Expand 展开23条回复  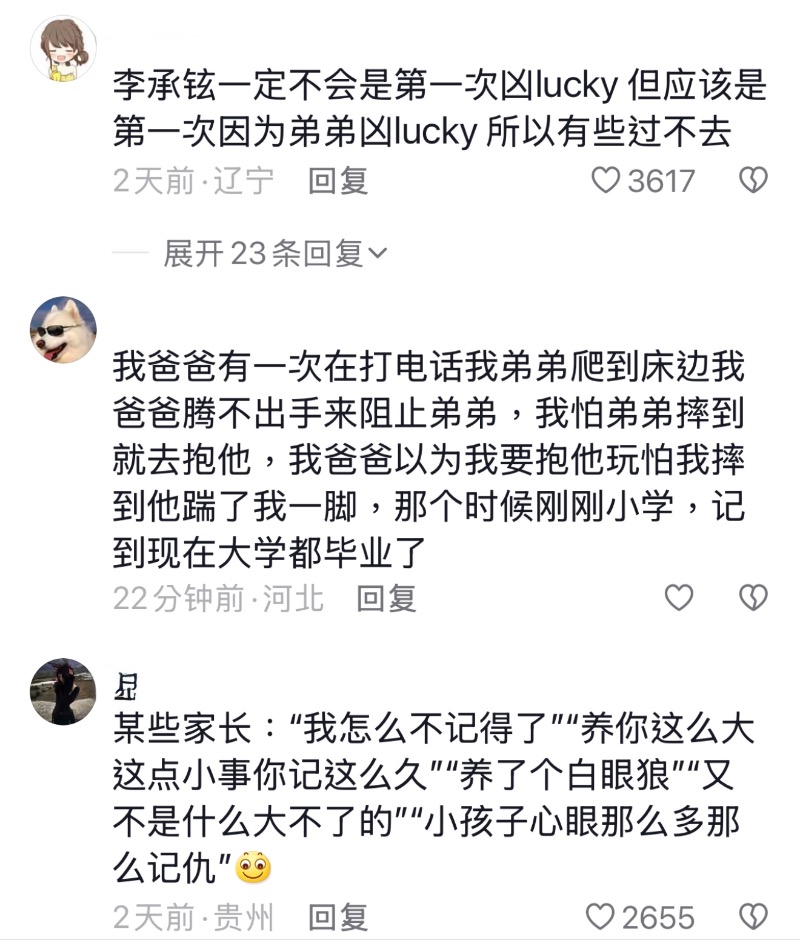pos(275,254)
